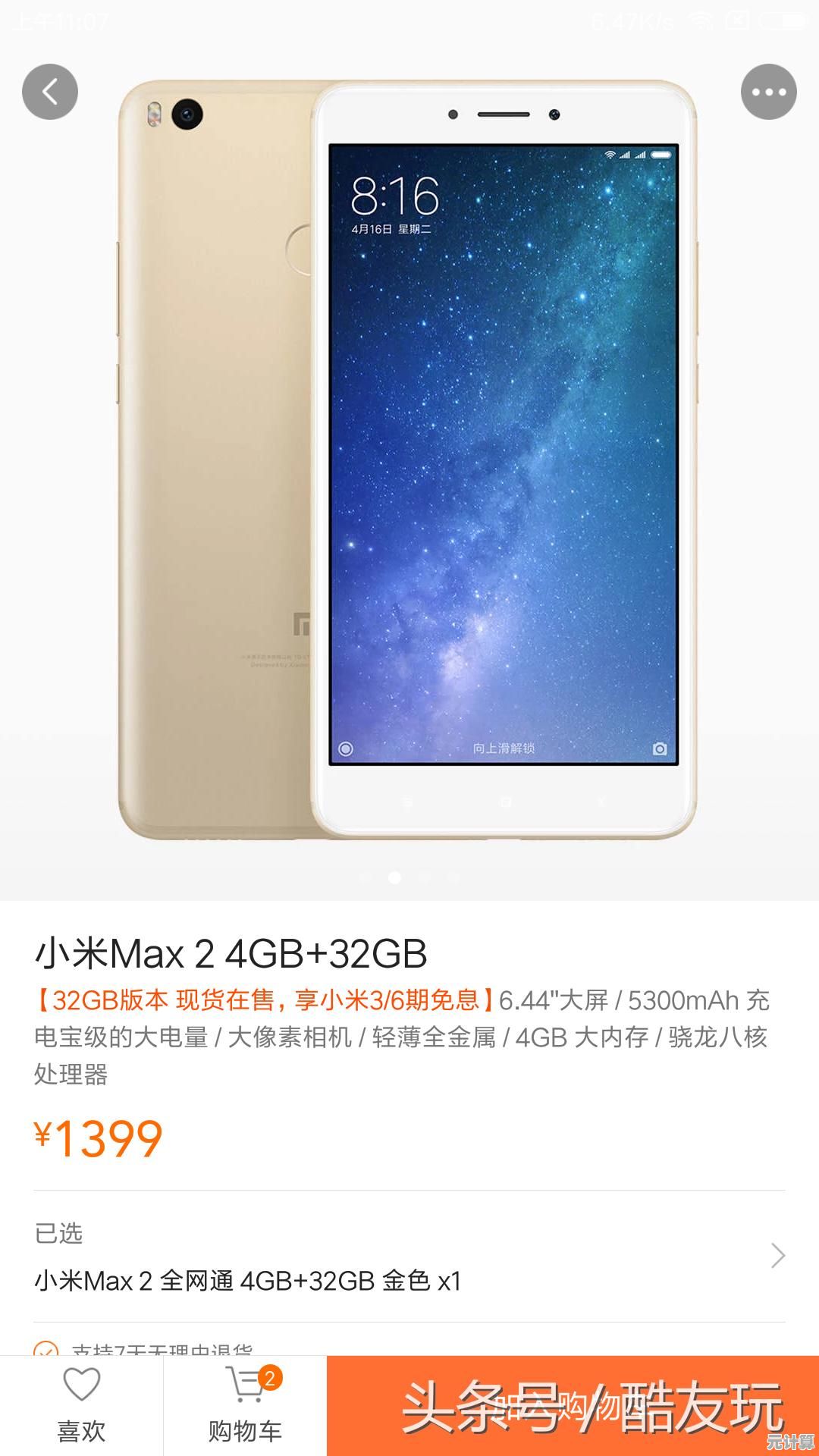Tap the orange add-to-cart button

573,1405
